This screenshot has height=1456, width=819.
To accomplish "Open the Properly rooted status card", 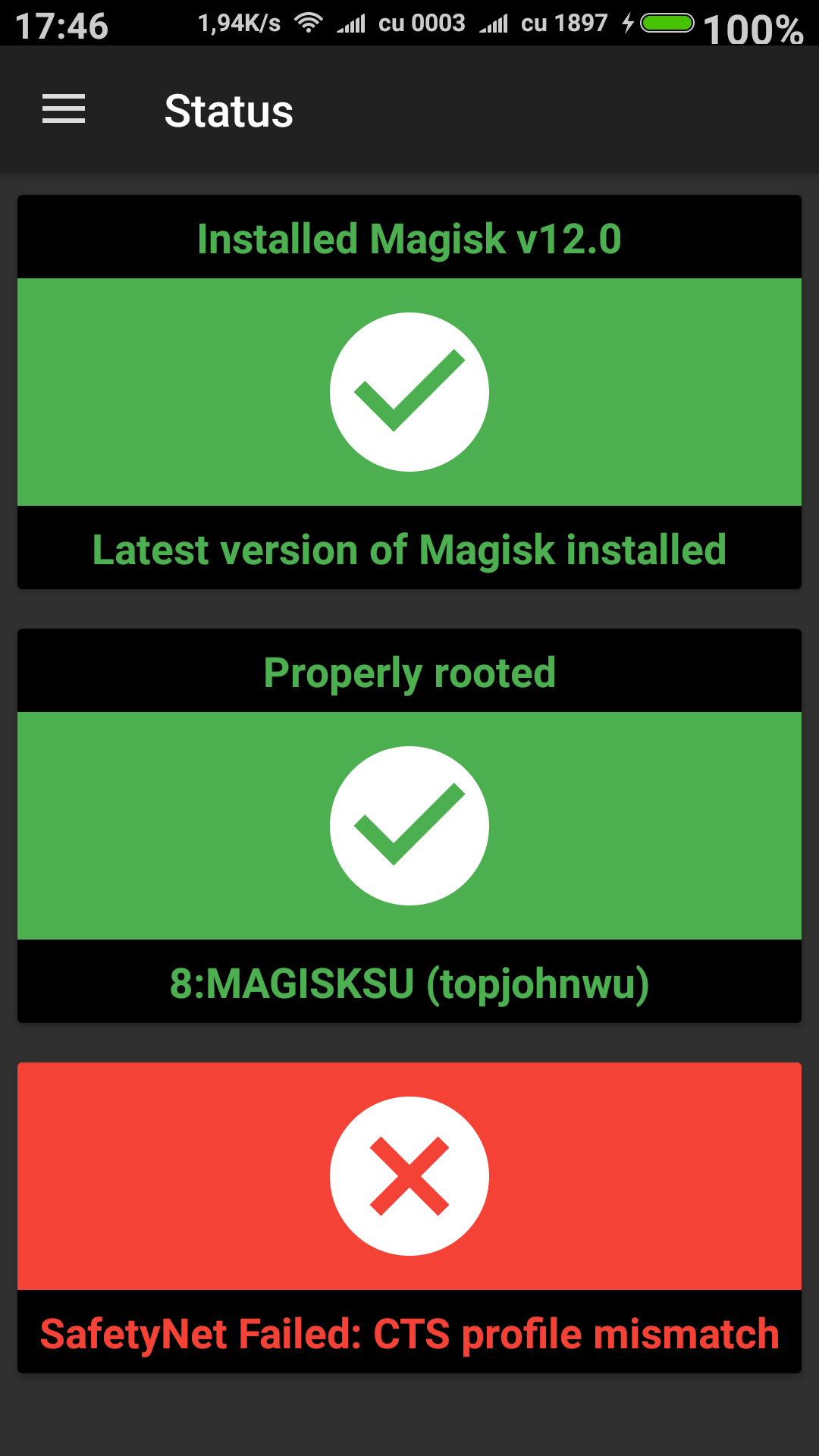I will click(409, 825).
